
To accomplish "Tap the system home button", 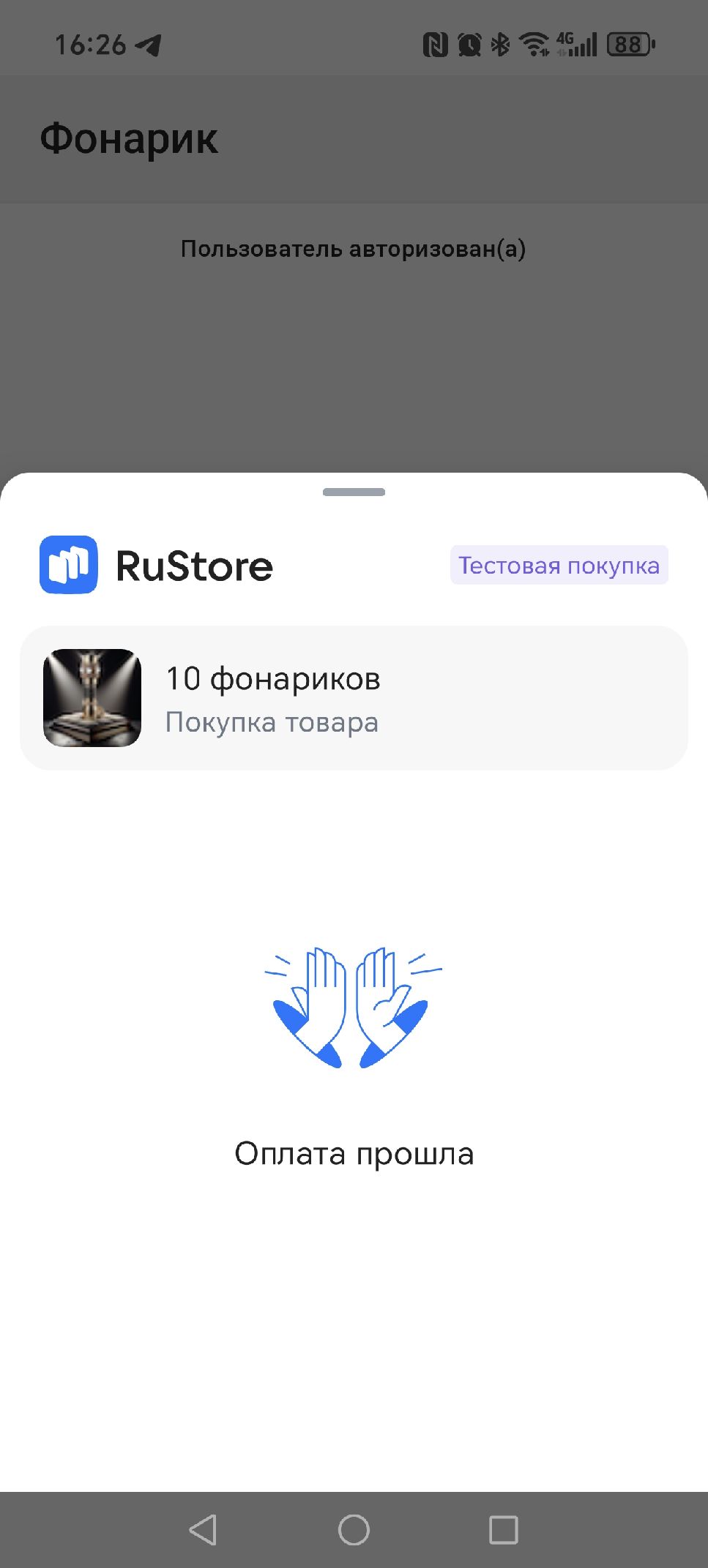I will [354, 1529].
